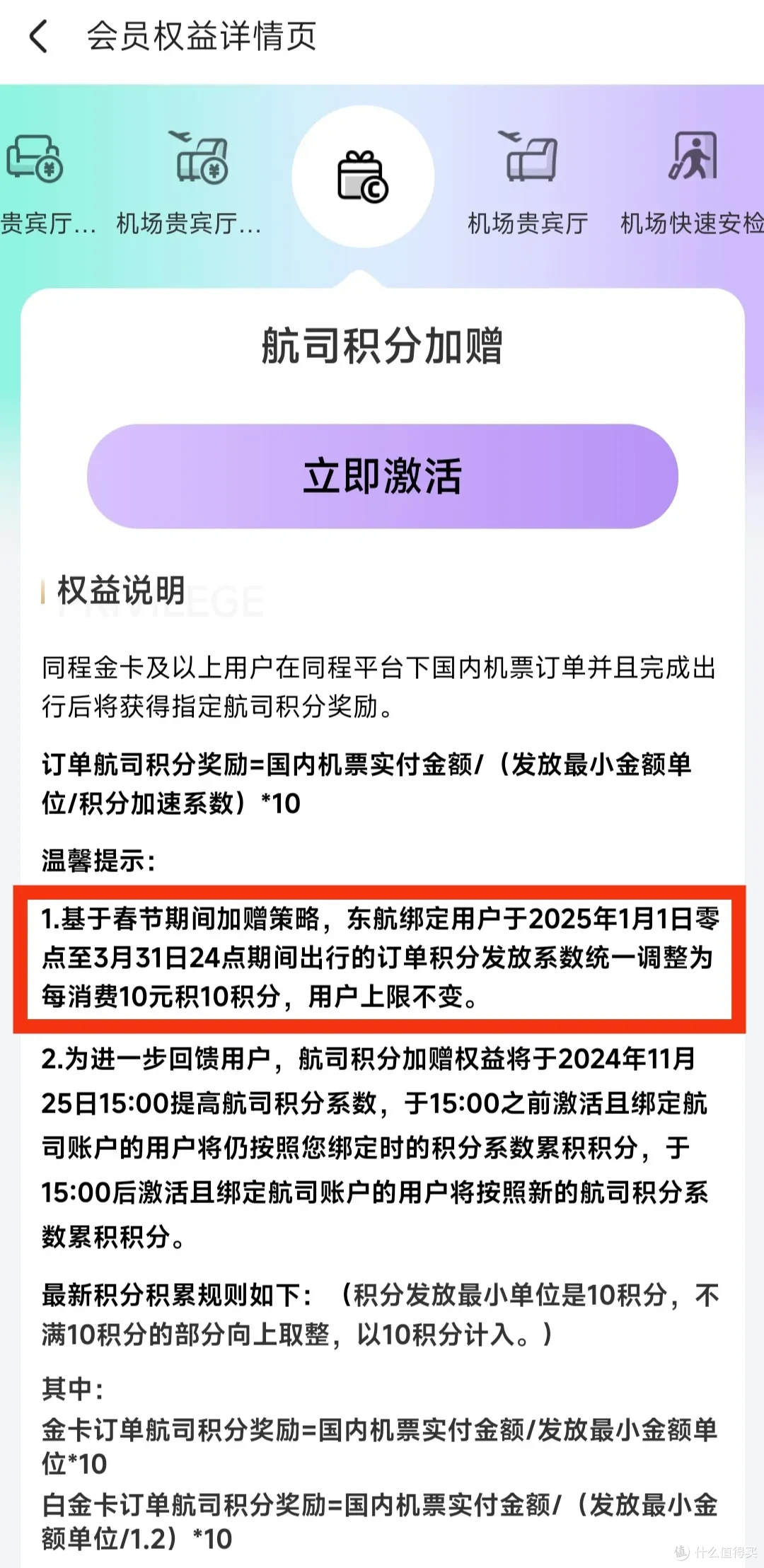Tap the back arrow to leave the page
The height and width of the screenshot is (1568, 764).
37,37
